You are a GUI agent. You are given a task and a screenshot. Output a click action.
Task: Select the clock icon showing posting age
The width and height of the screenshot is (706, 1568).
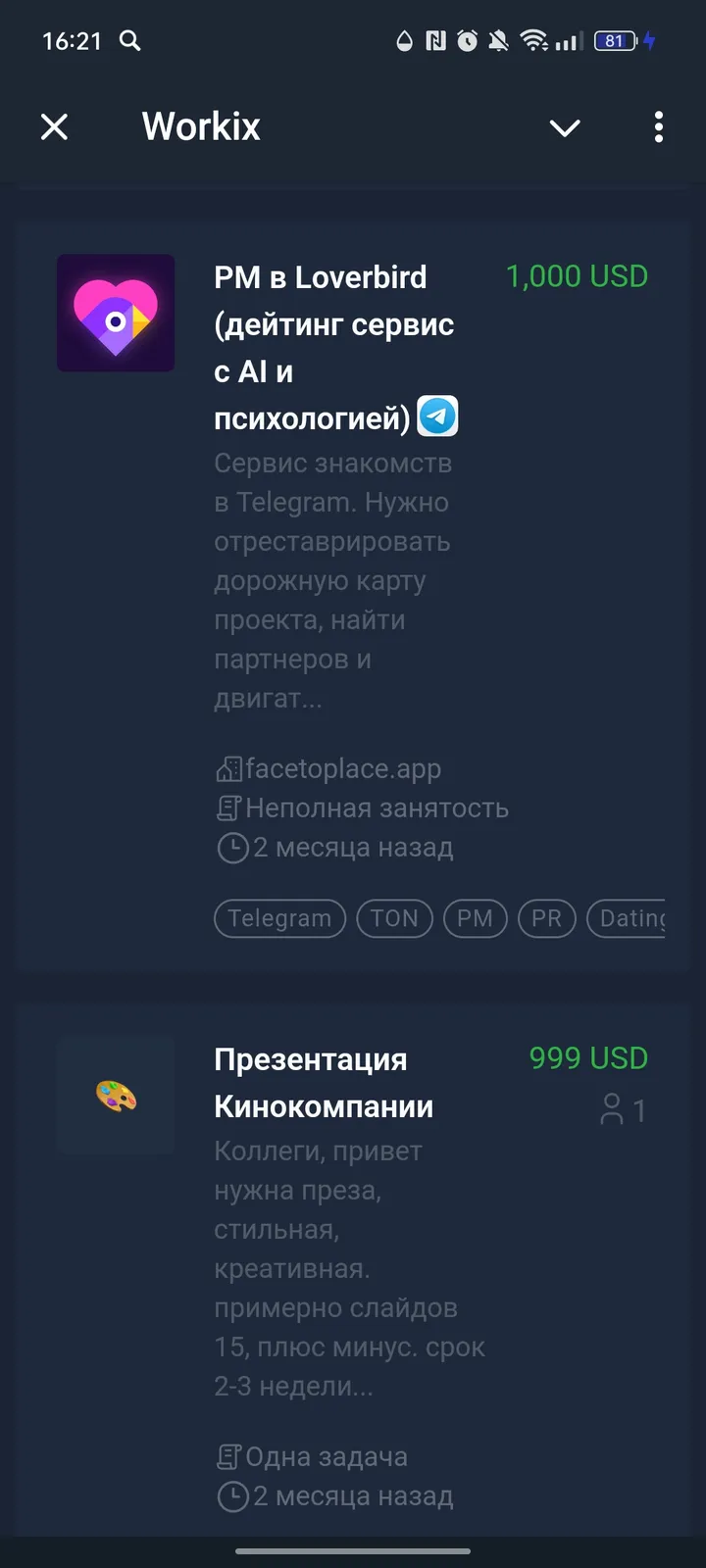[229, 848]
